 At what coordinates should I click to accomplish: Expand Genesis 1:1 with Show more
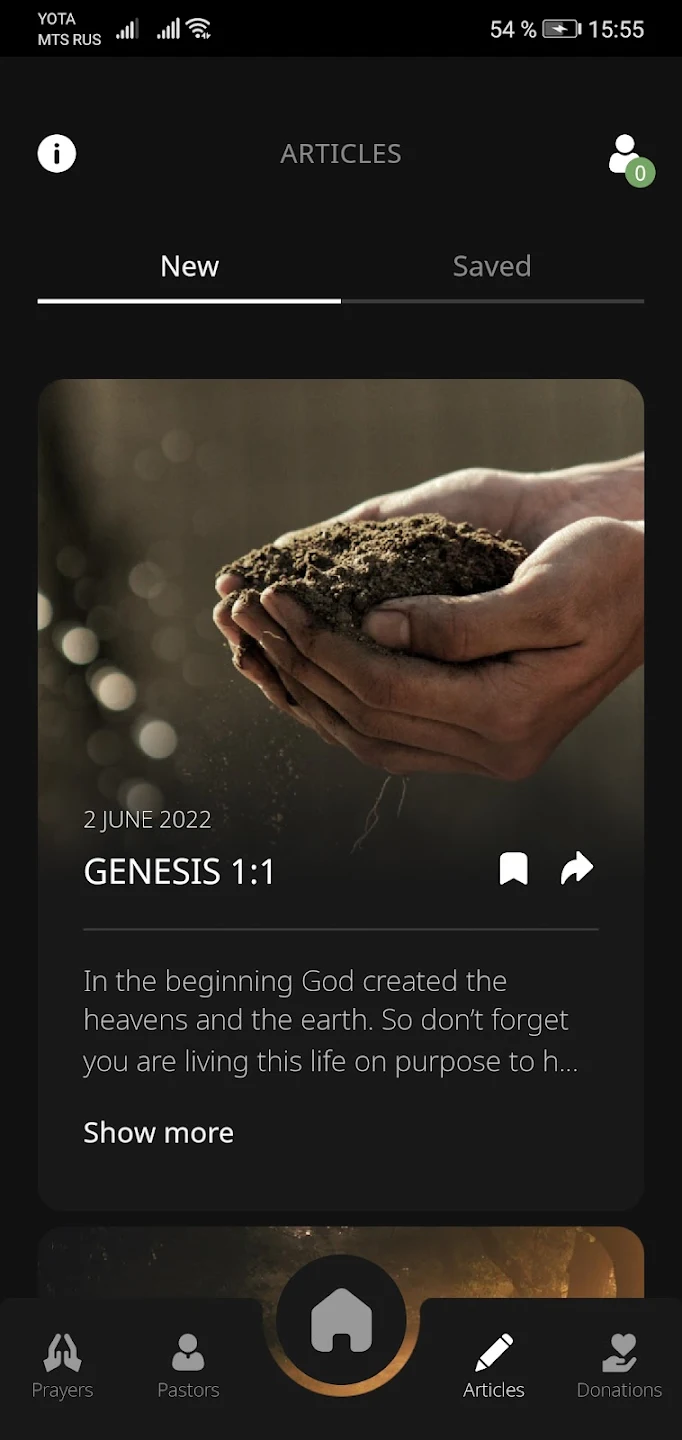[158, 1132]
